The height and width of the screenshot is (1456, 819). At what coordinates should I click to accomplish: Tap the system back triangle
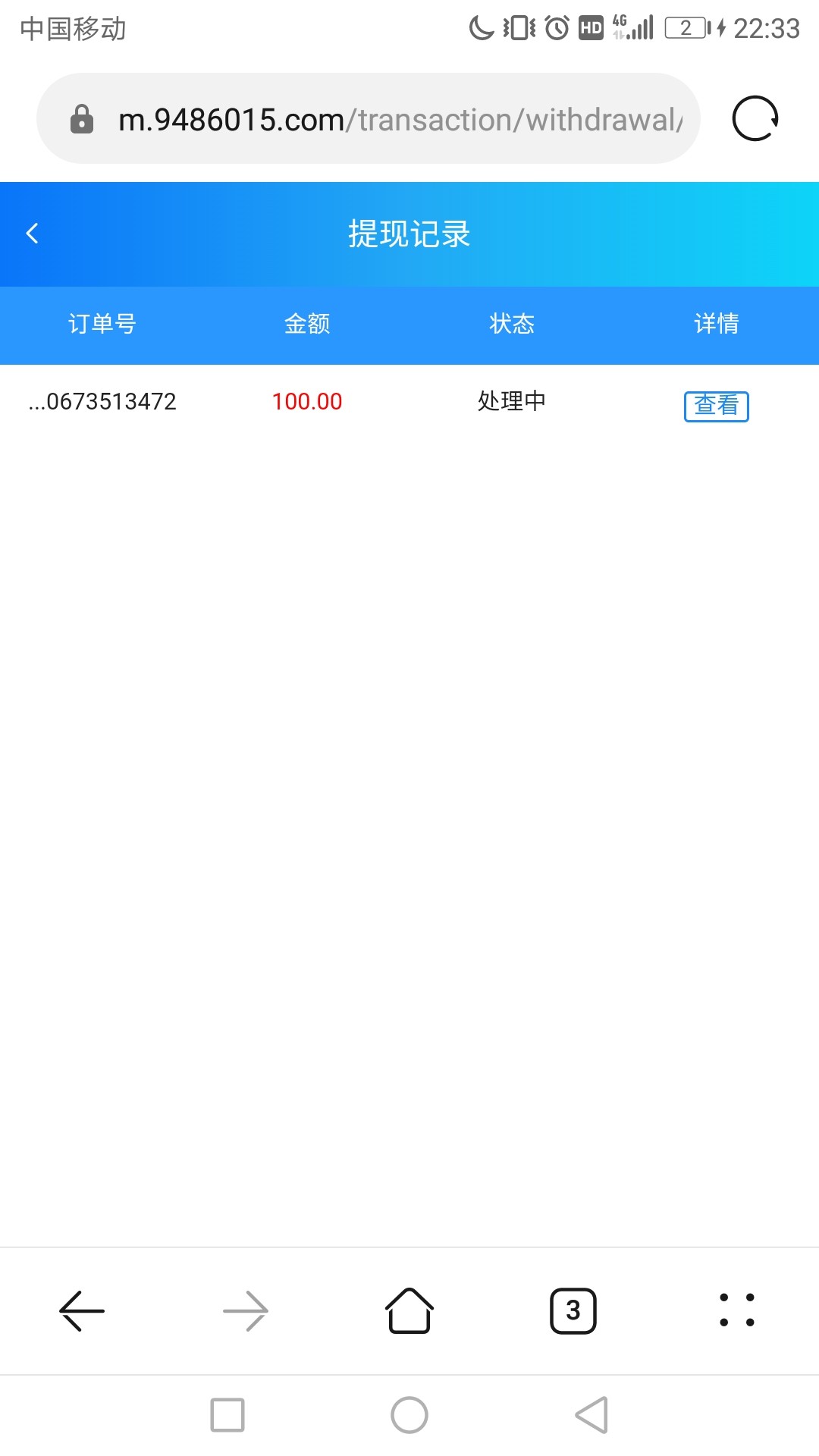[591, 1415]
